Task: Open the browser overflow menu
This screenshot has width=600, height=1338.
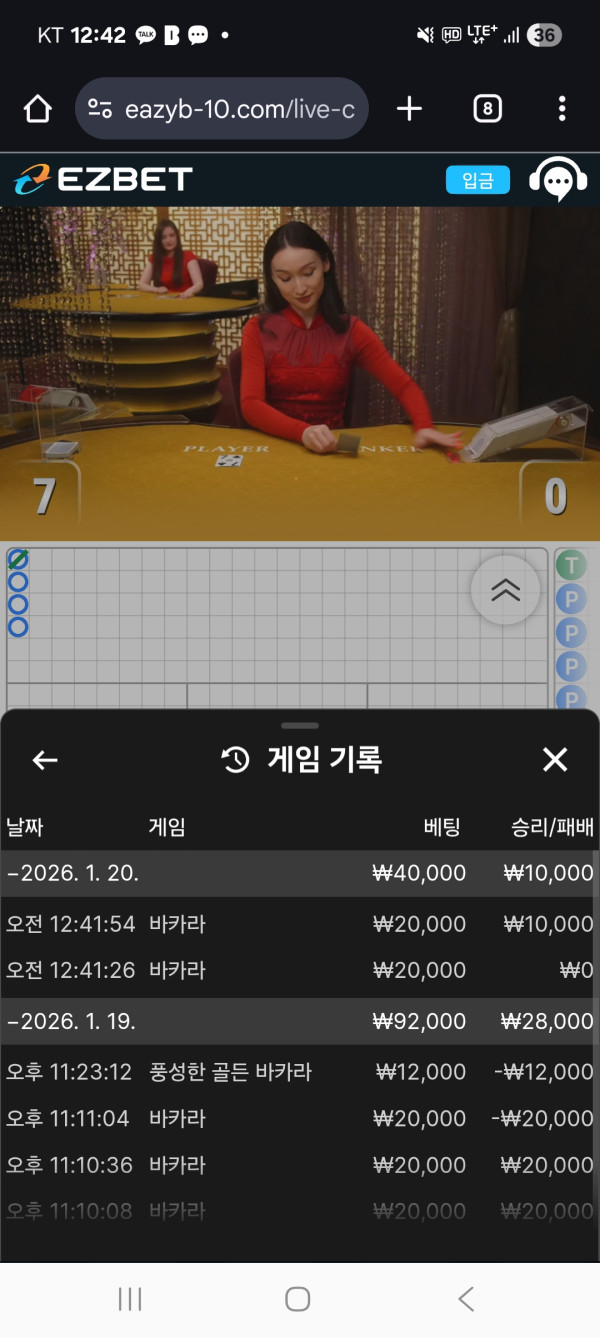Action: tap(562, 109)
